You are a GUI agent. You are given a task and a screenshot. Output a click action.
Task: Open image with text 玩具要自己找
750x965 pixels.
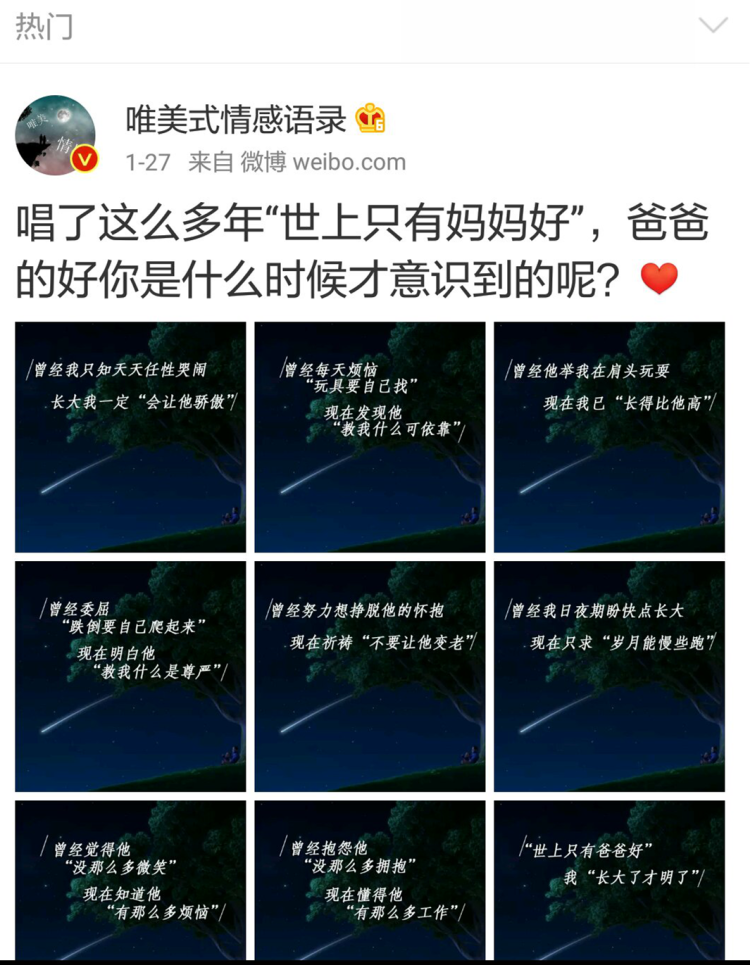point(370,437)
